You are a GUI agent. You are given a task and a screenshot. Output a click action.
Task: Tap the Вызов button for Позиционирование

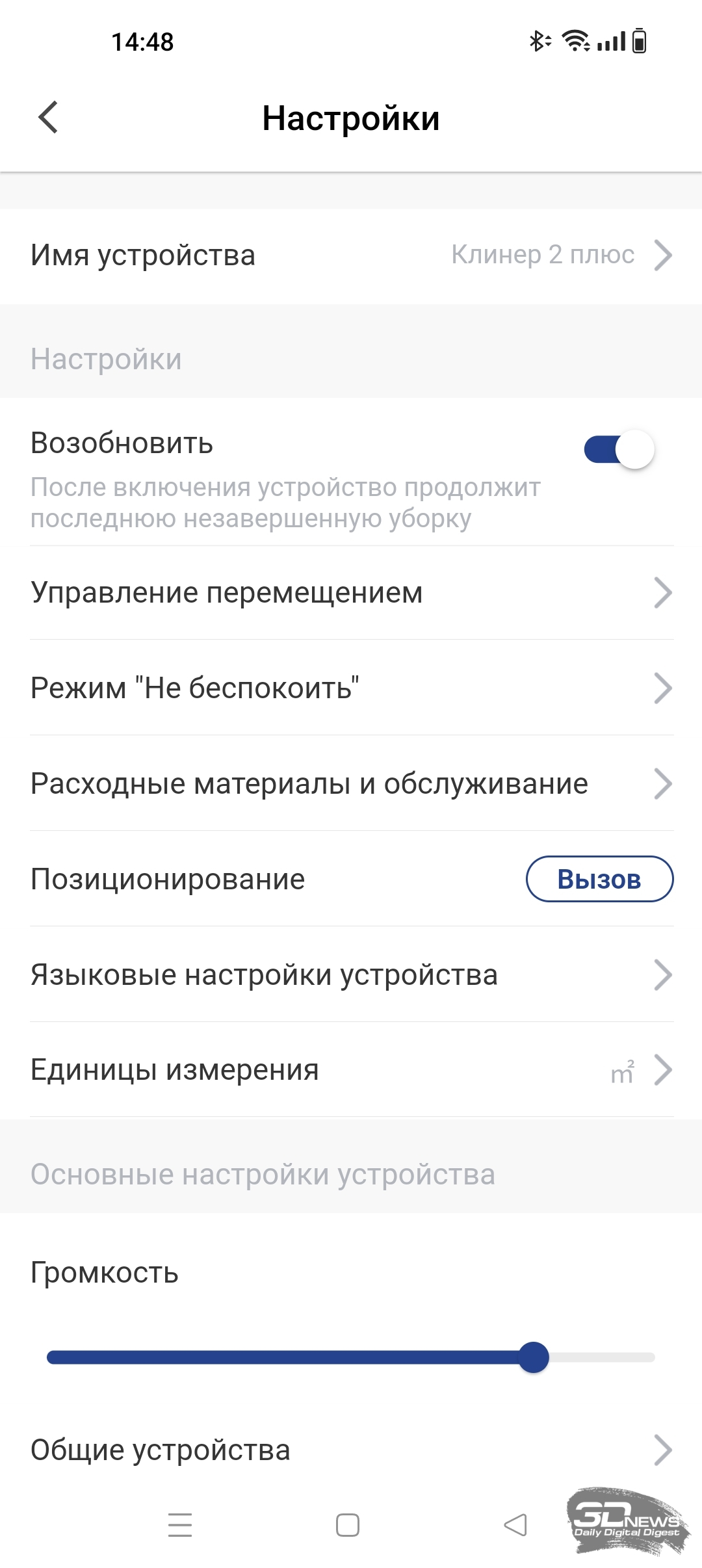[x=599, y=879]
